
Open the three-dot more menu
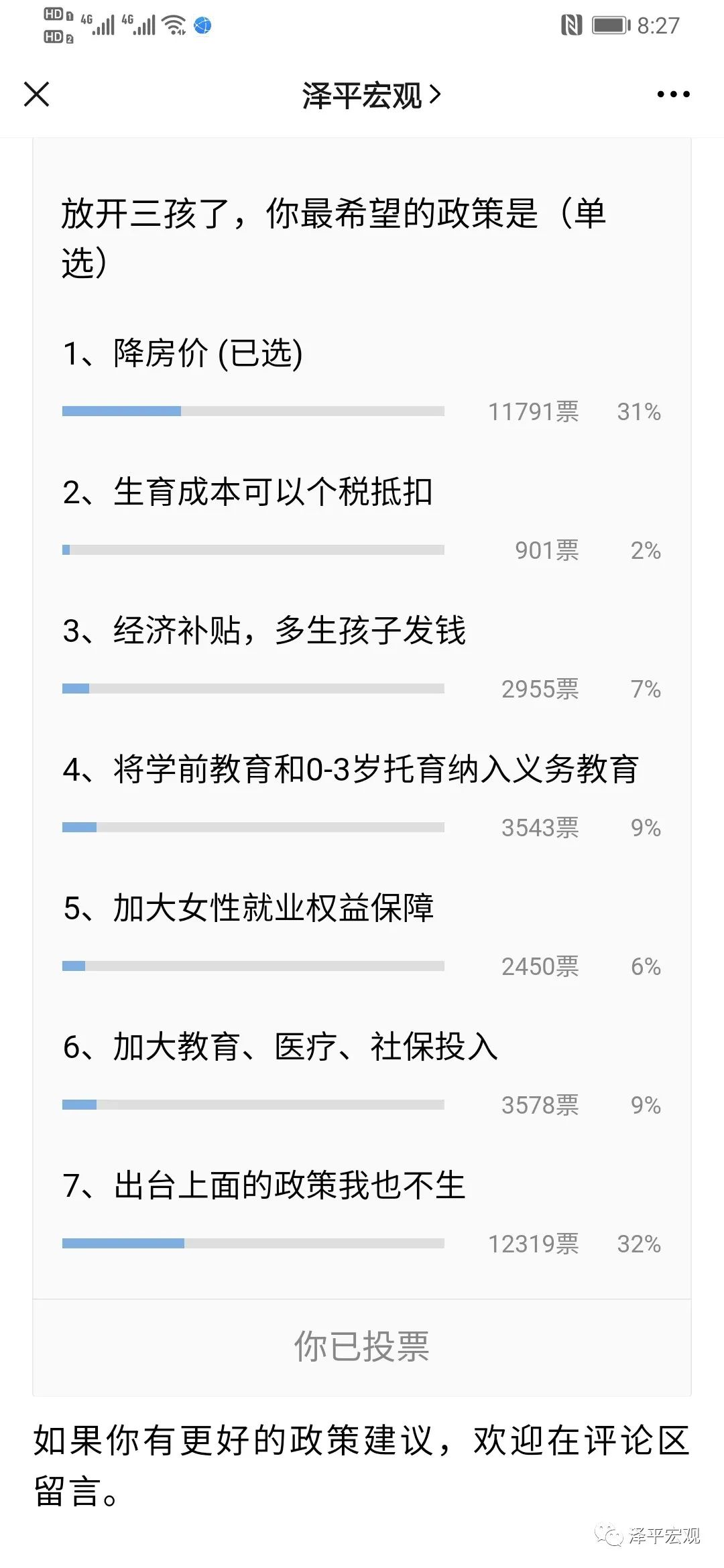pyautogui.click(x=673, y=94)
